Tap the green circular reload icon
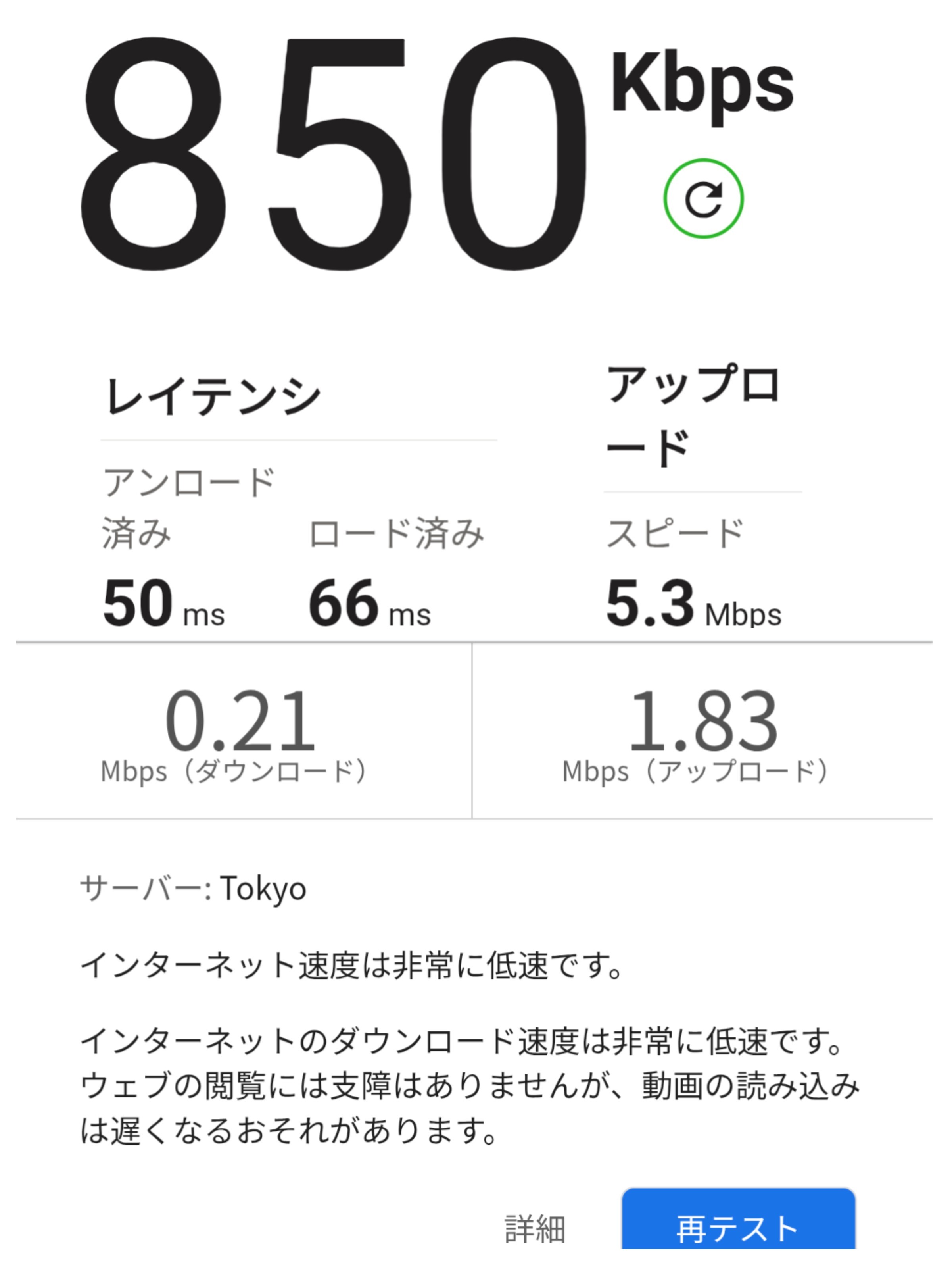The image size is (952, 1268). coord(703,198)
